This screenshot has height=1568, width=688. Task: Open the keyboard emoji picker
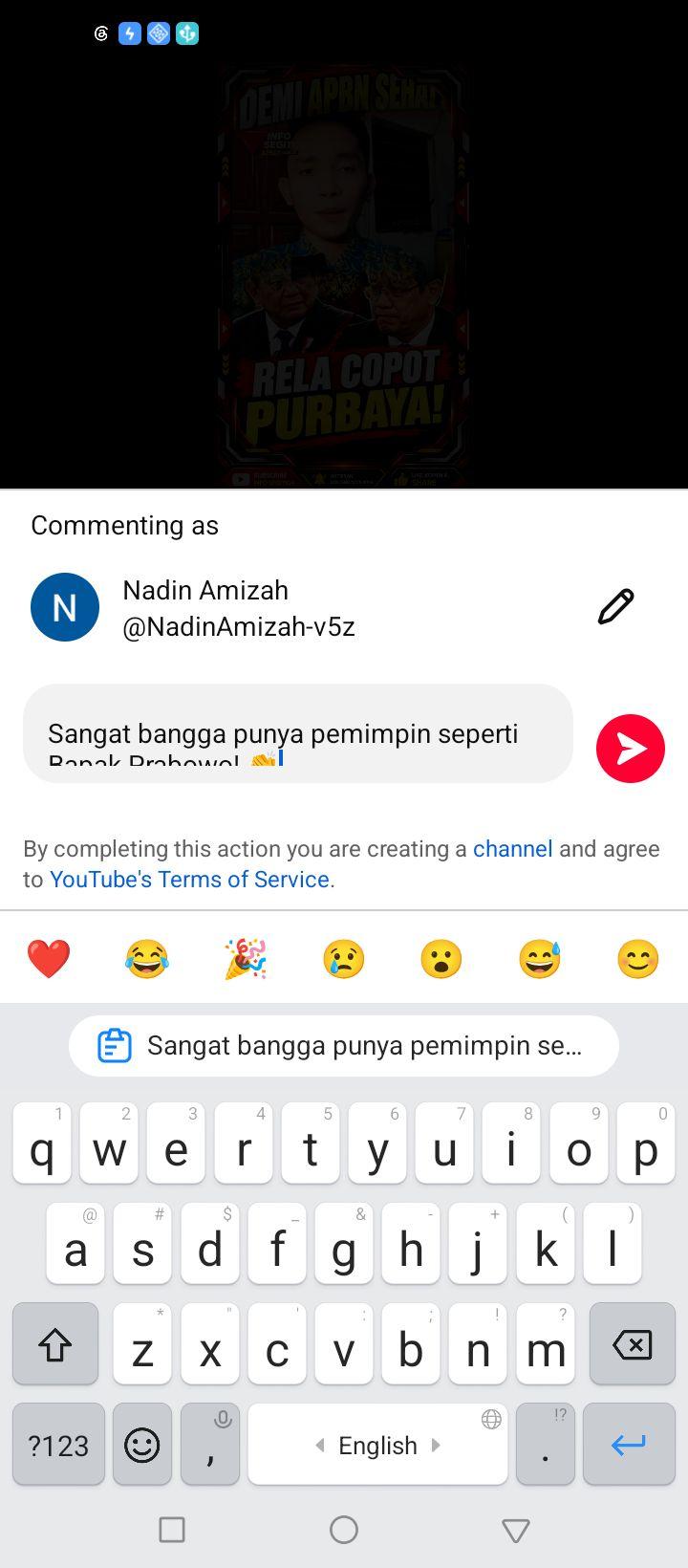tap(142, 1445)
